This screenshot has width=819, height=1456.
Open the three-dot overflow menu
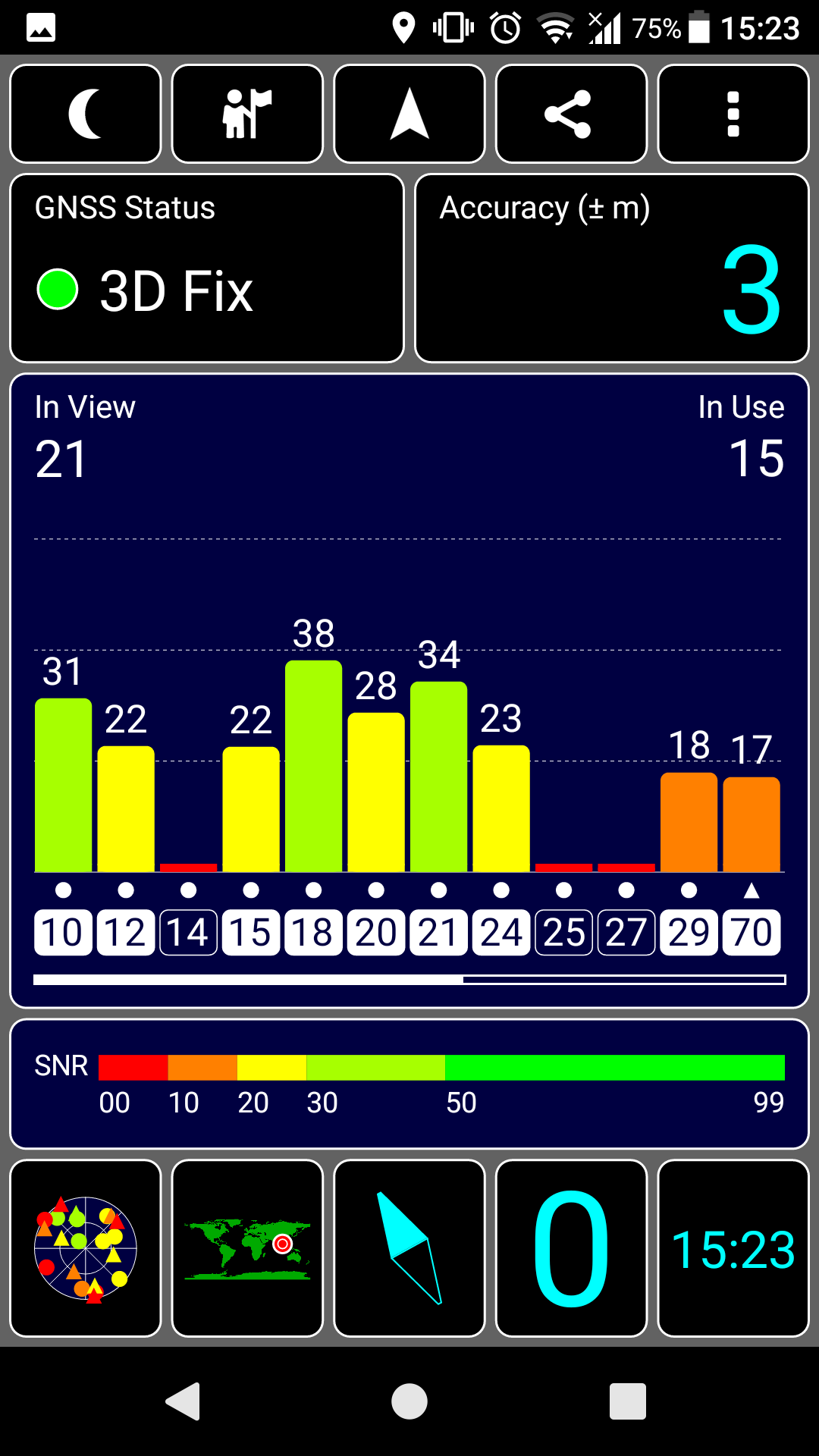[733, 114]
